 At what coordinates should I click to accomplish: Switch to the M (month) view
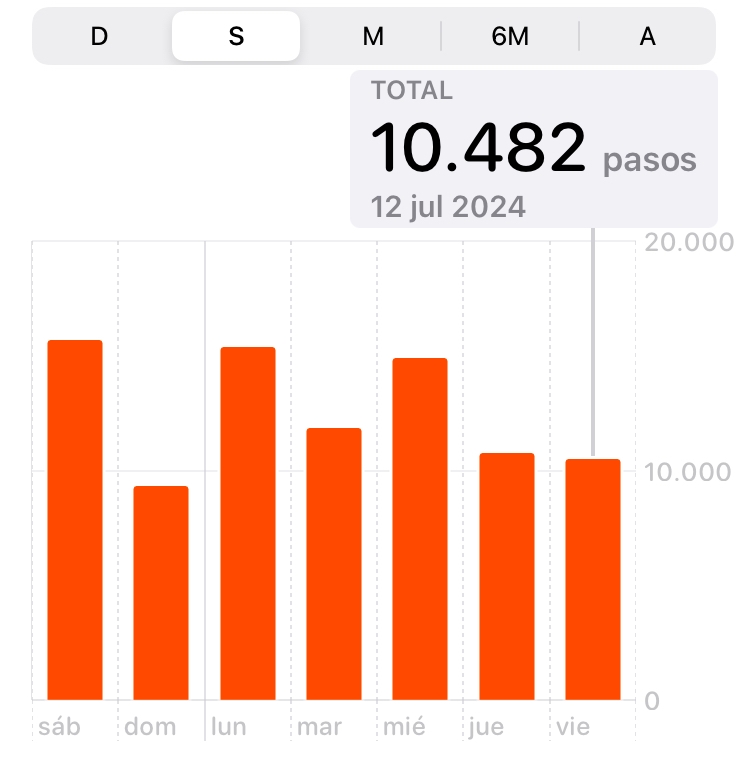pos(373,37)
